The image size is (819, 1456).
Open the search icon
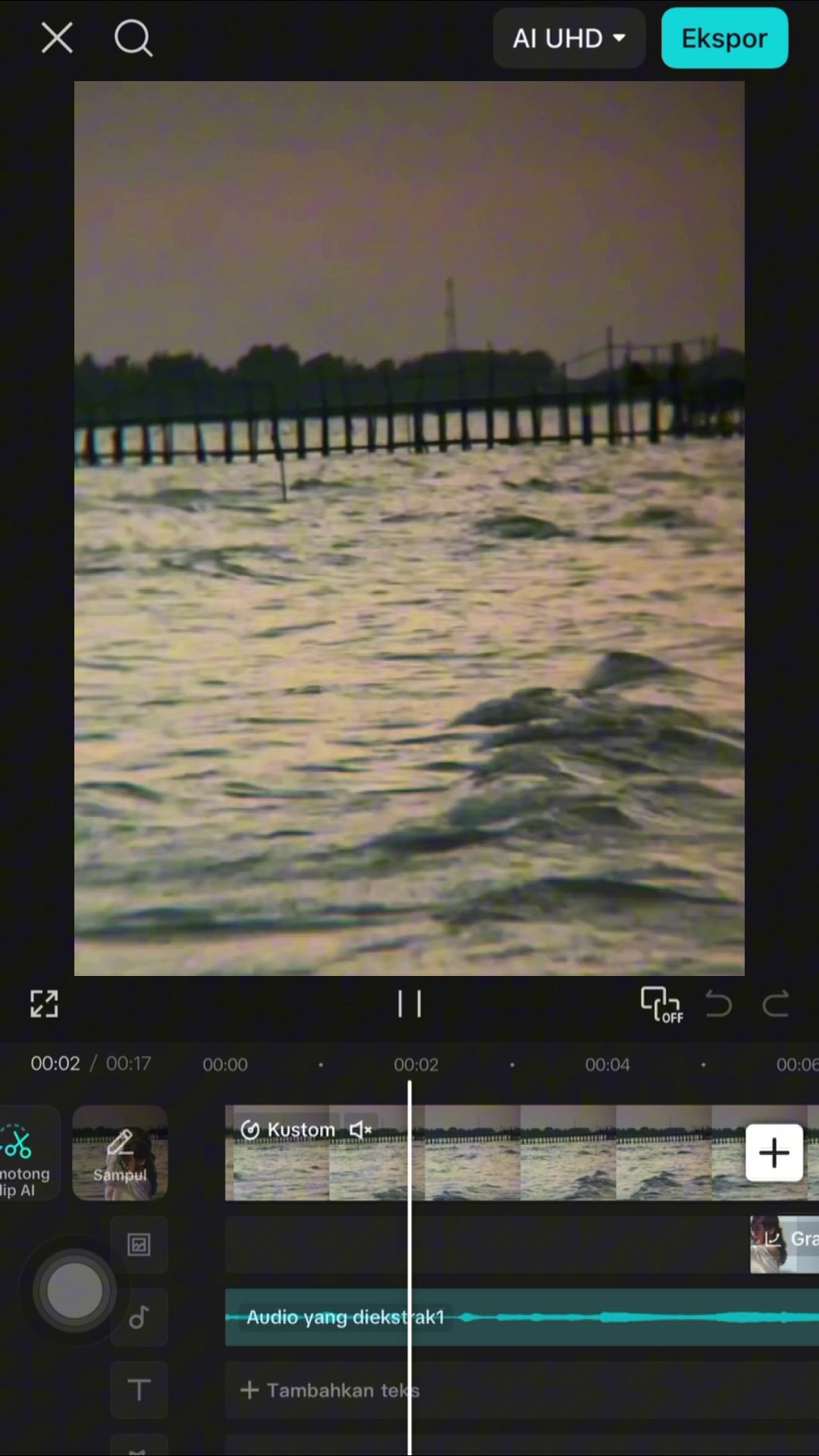pos(133,37)
